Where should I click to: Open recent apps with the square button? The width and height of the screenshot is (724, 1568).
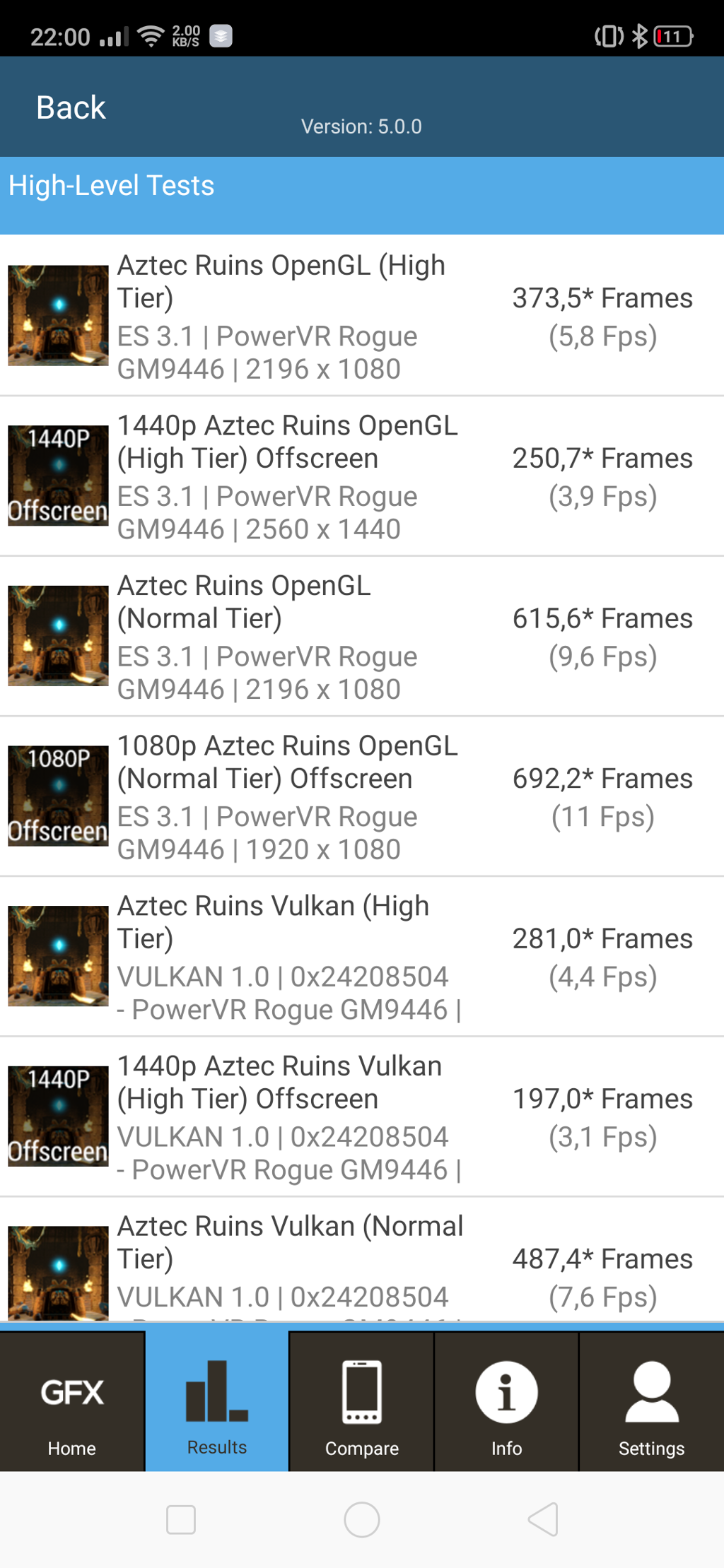[181, 1519]
